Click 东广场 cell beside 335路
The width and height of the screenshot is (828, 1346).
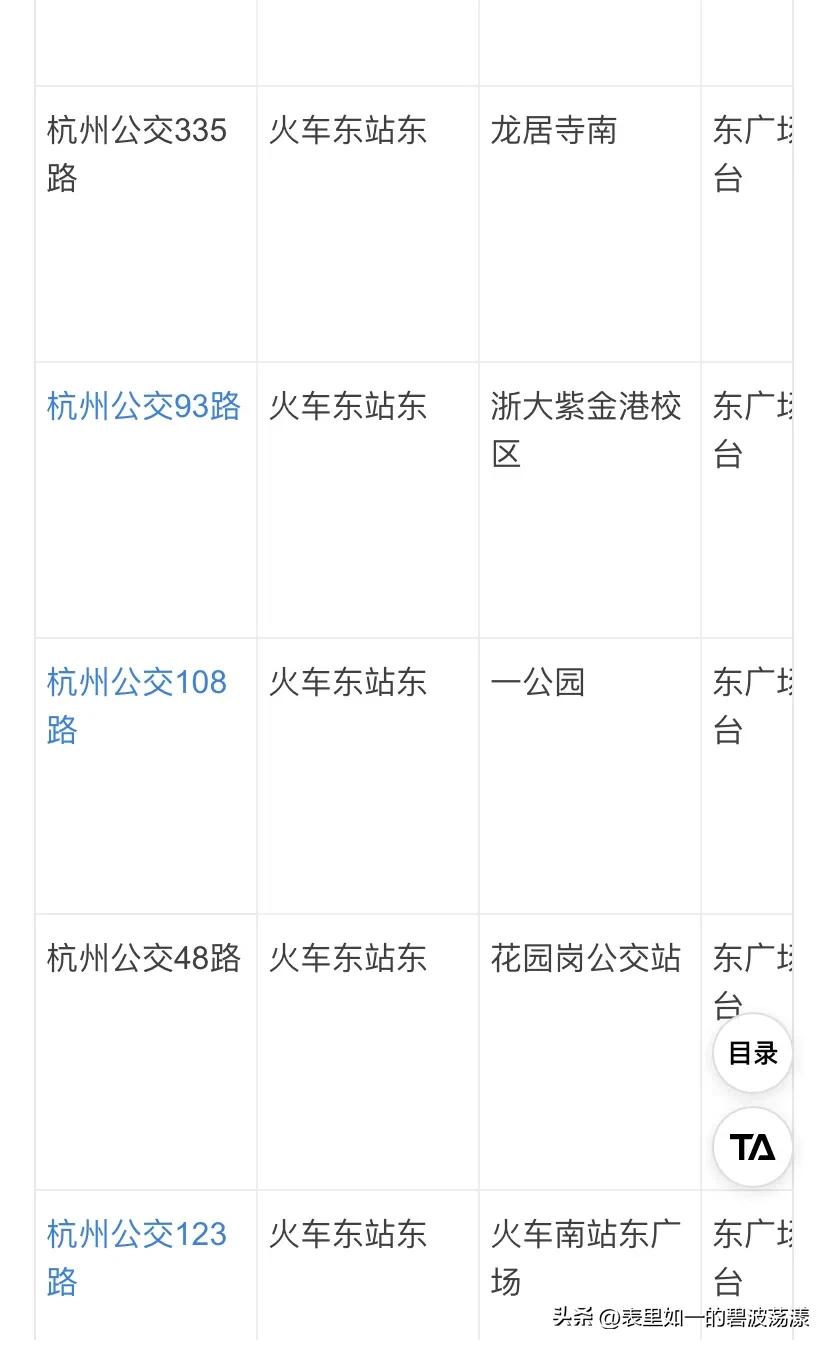pos(757,155)
